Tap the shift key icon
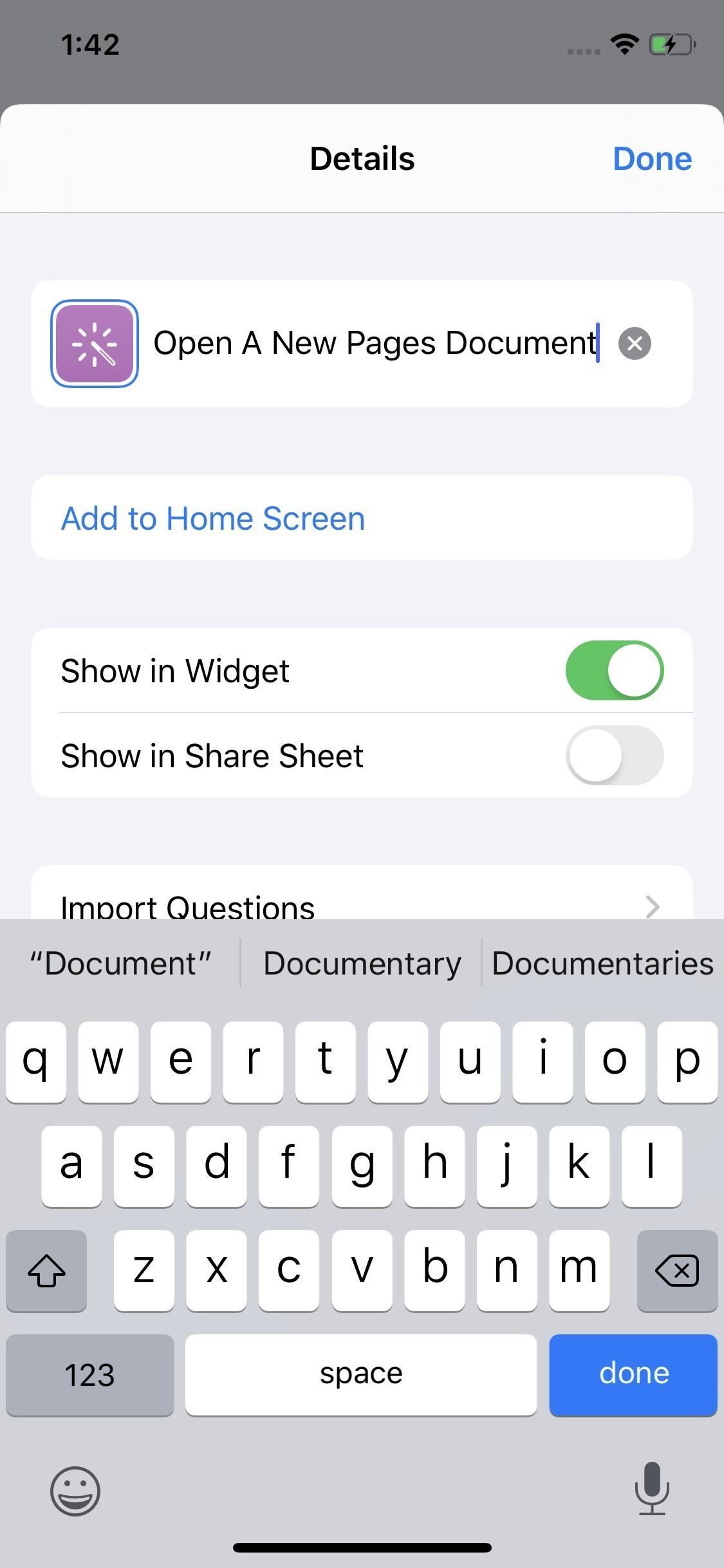This screenshot has width=724, height=1568. [x=46, y=1270]
